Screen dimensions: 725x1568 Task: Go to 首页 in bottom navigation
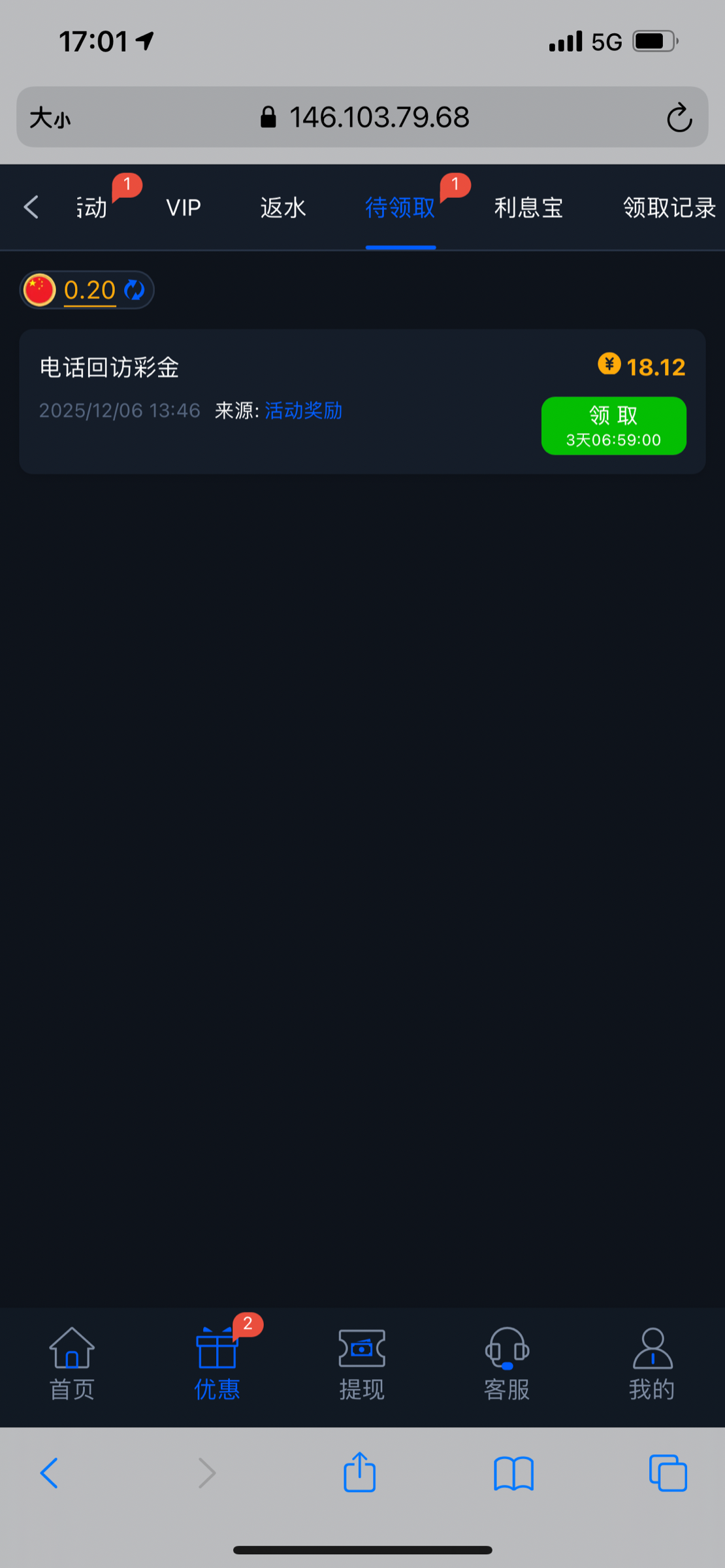(x=72, y=1364)
